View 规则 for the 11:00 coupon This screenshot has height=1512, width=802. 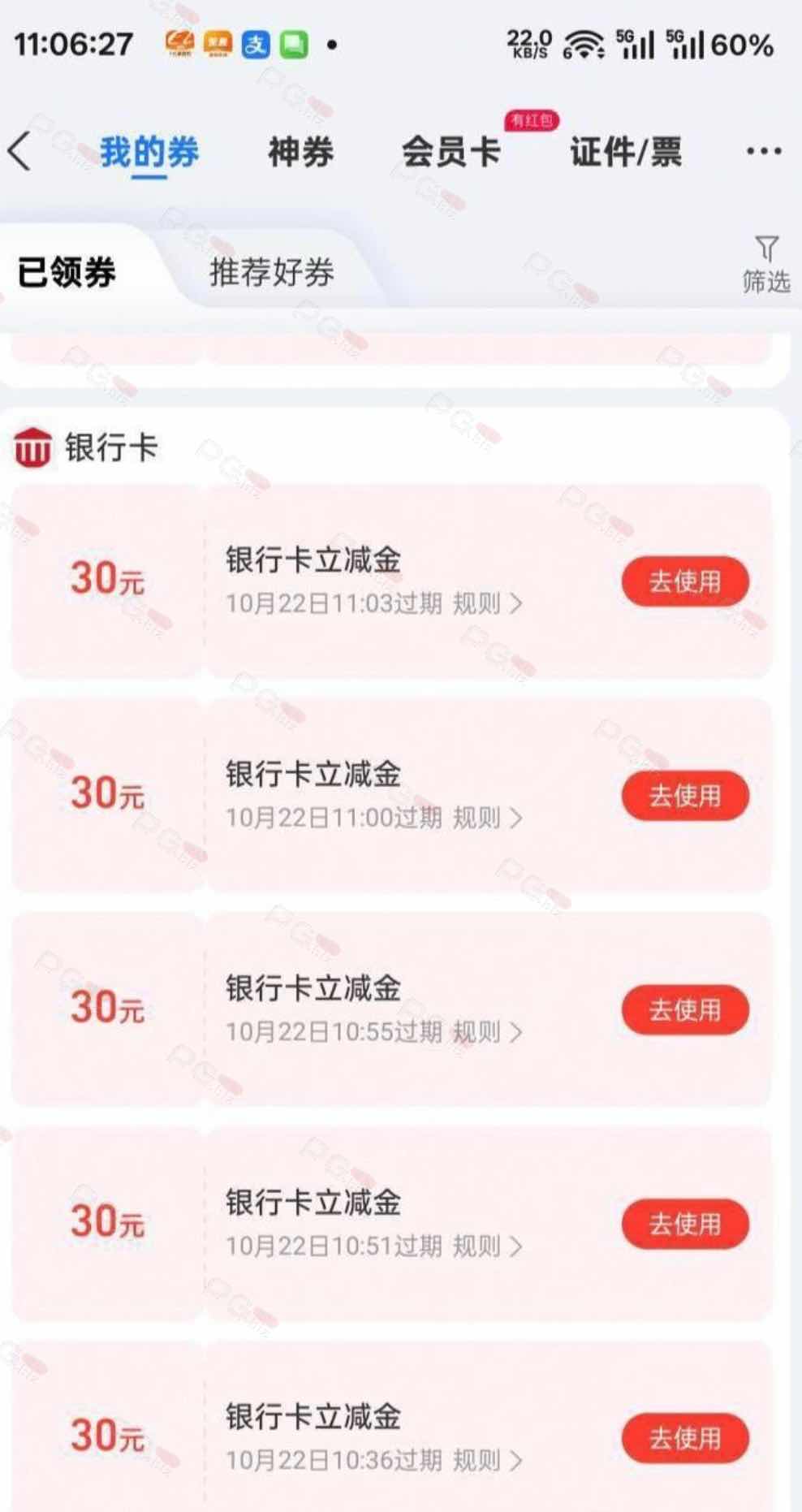pos(486,818)
